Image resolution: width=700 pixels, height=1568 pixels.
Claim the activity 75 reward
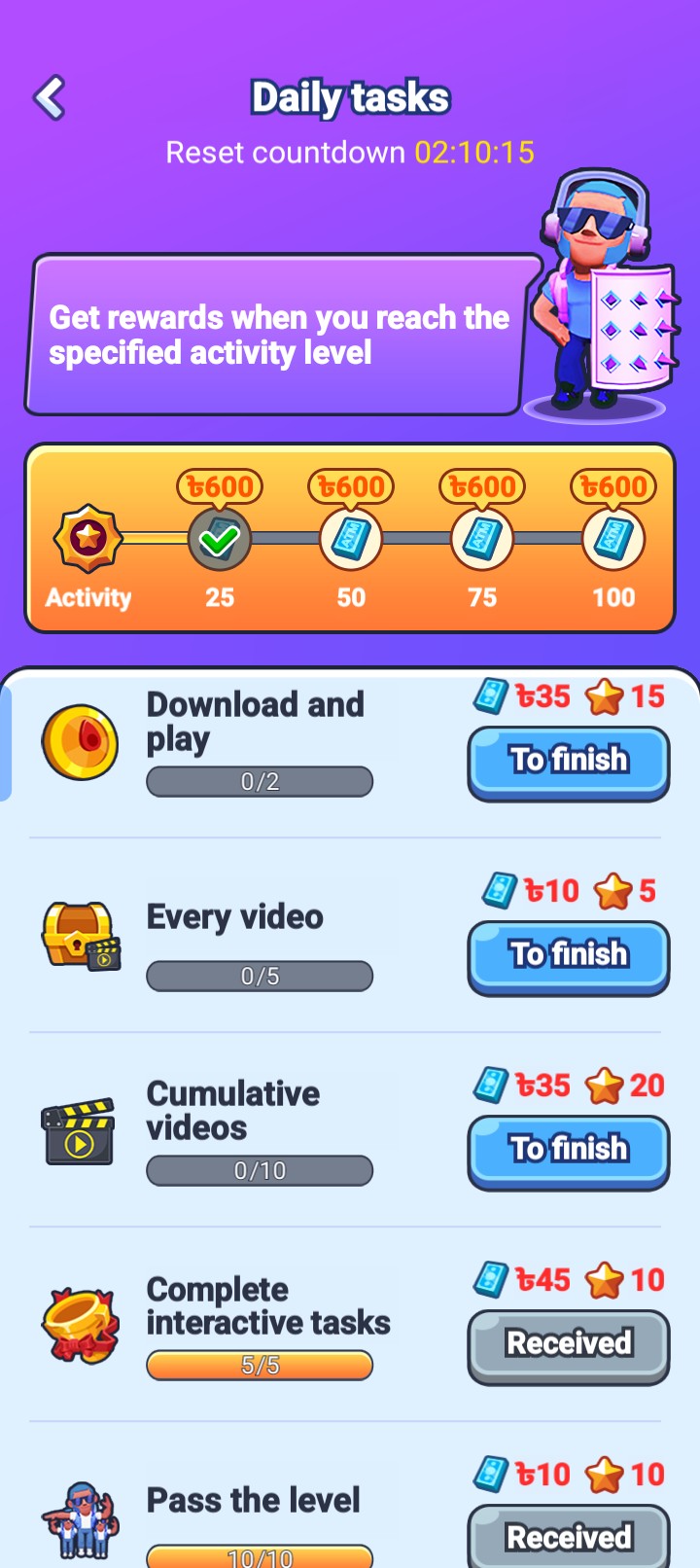pos(482,540)
